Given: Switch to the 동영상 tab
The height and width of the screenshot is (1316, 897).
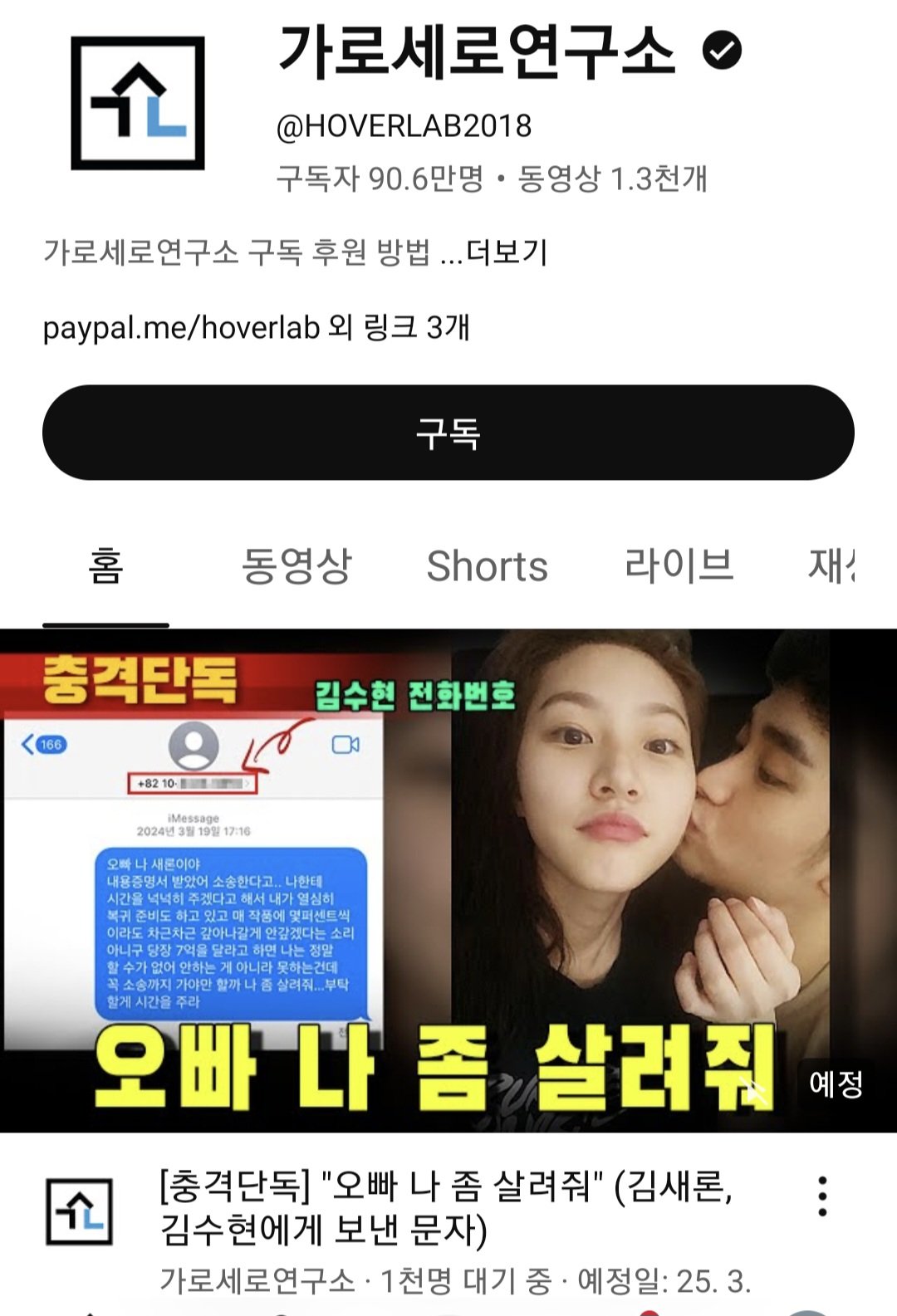Looking at the screenshot, I should (297, 566).
